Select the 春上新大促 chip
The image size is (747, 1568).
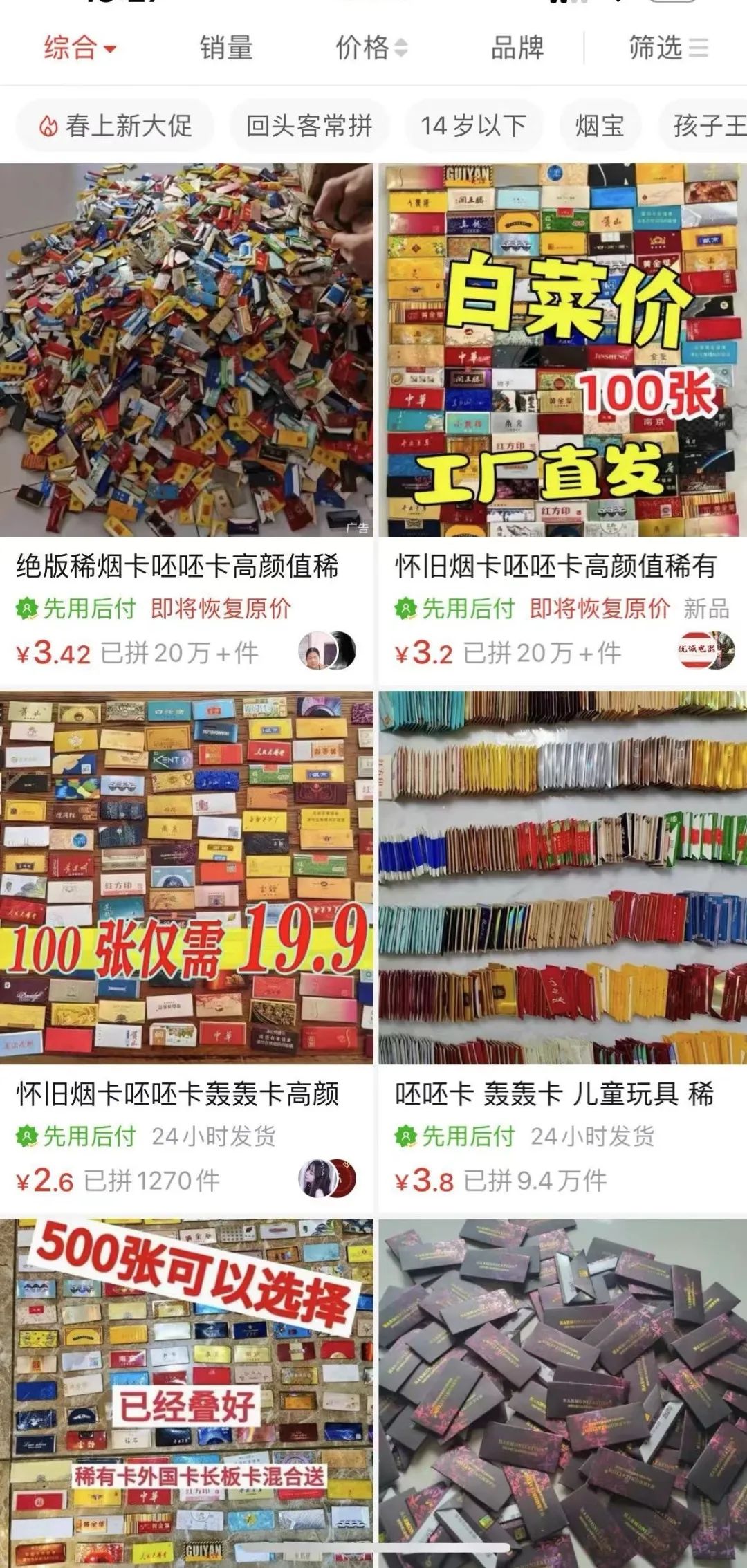pos(116,126)
